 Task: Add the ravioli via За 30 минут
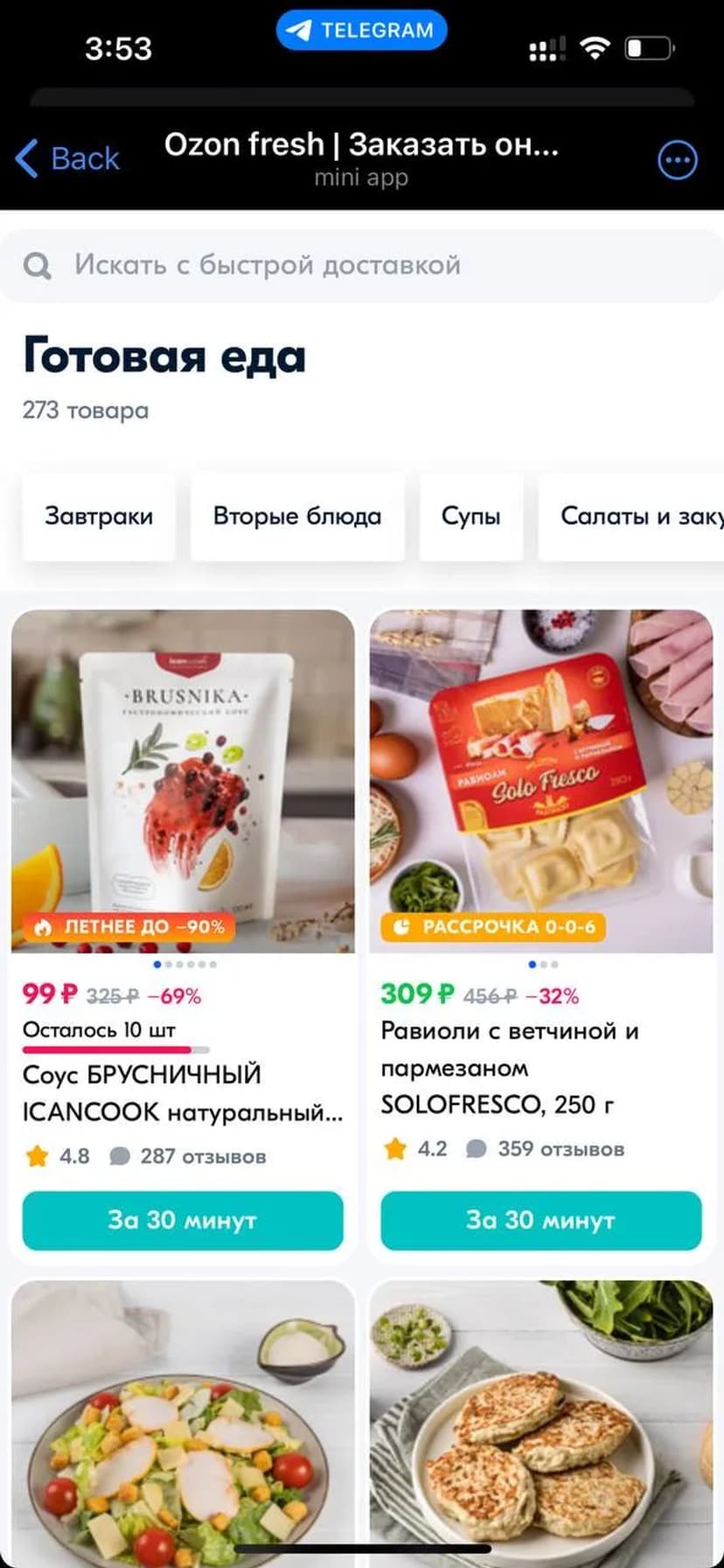(x=541, y=1220)
